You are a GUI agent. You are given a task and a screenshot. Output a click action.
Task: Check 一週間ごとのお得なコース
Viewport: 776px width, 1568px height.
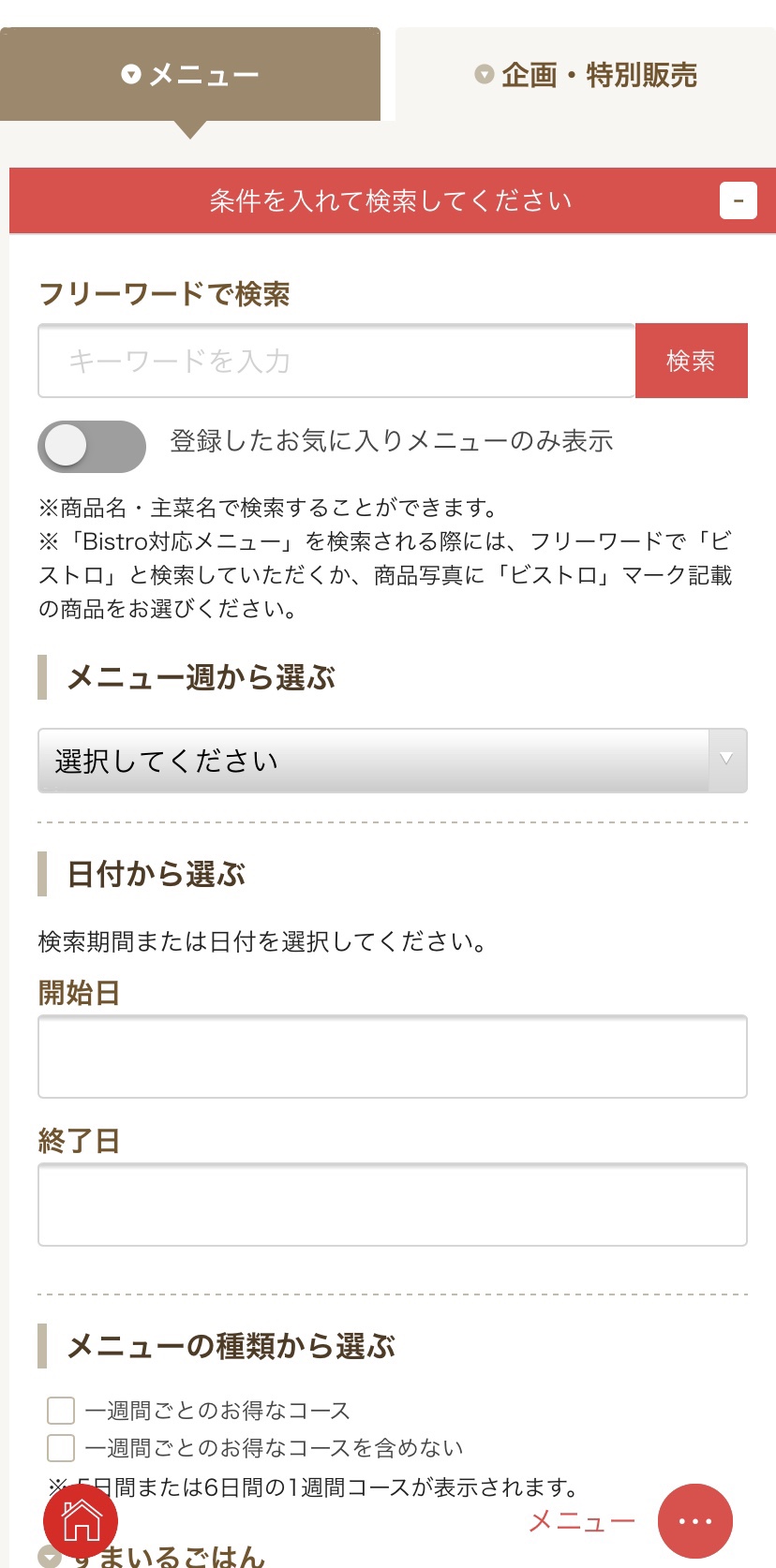point(61,1411)
